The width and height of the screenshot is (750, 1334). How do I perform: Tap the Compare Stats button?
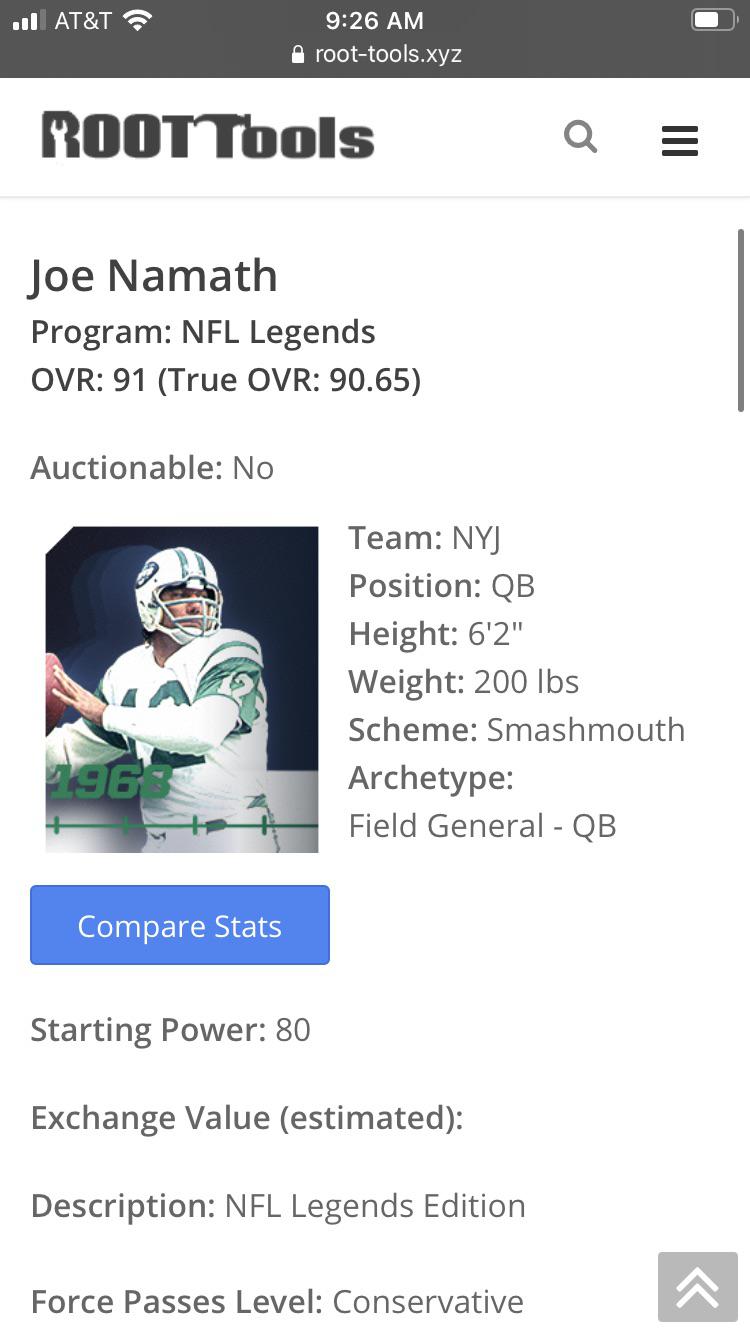(180, 925)
